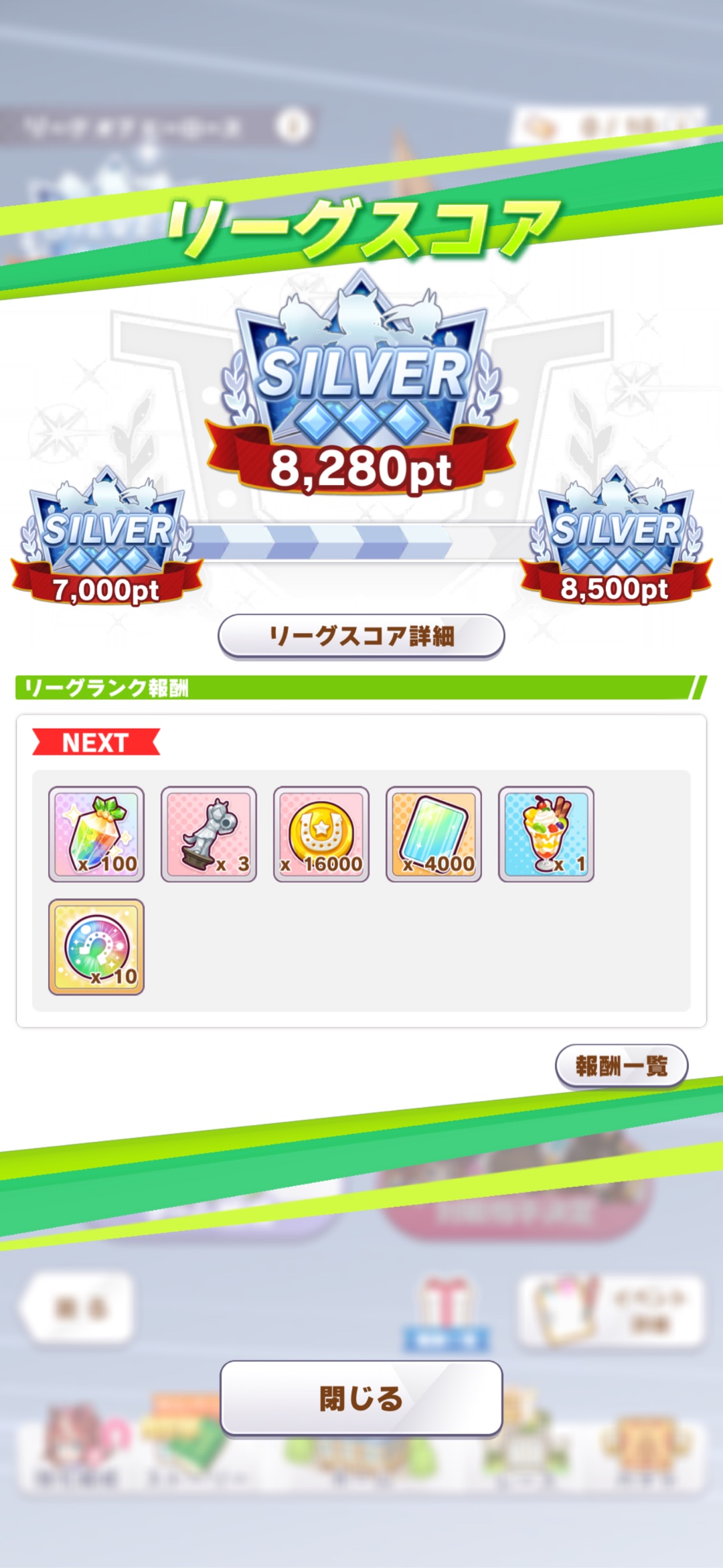Open the 報酬一覧 rewards list
Viewport: 723px width, 1568px height.
[621, 1065]
